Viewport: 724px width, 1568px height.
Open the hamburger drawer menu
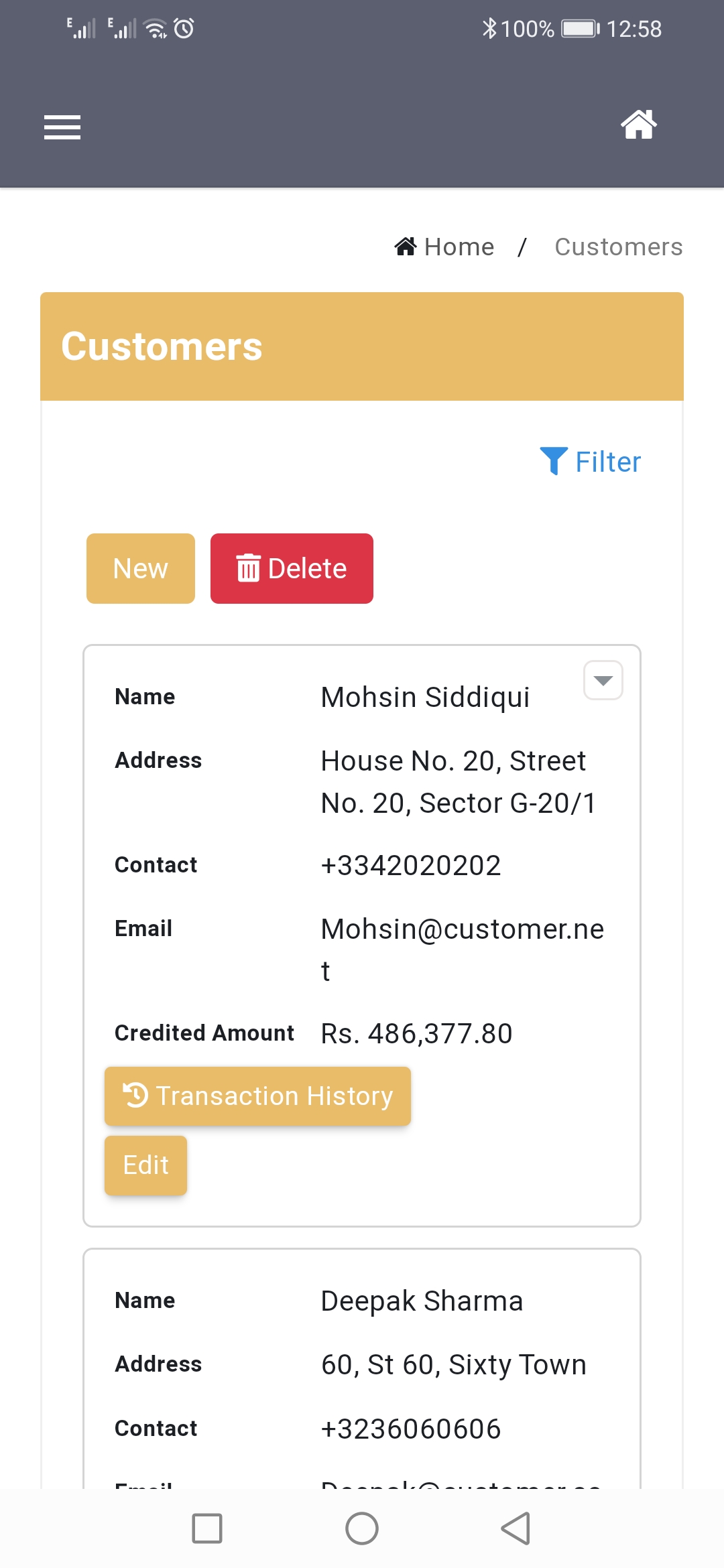(62, 127)
